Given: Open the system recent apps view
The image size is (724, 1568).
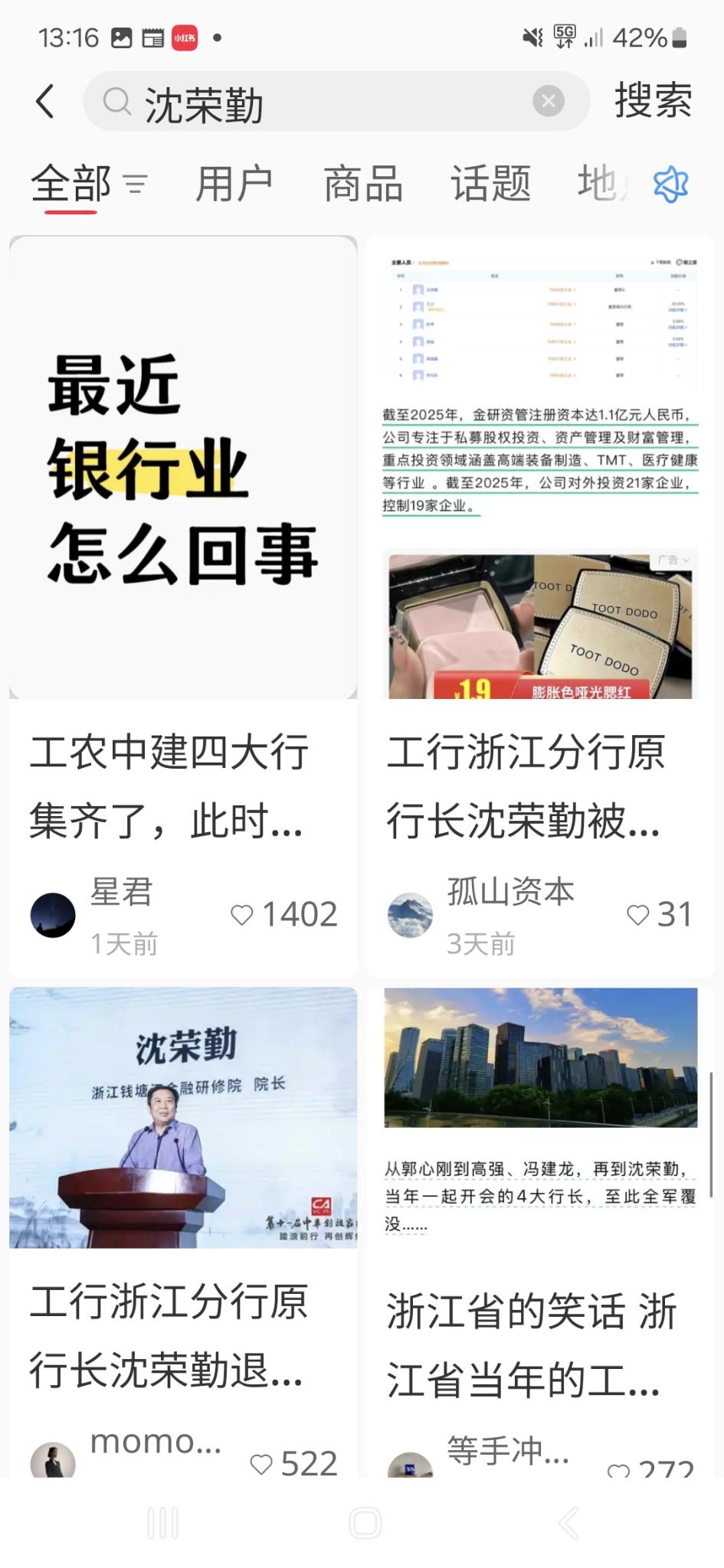Looking at the screenshot, I should 162,1523.
